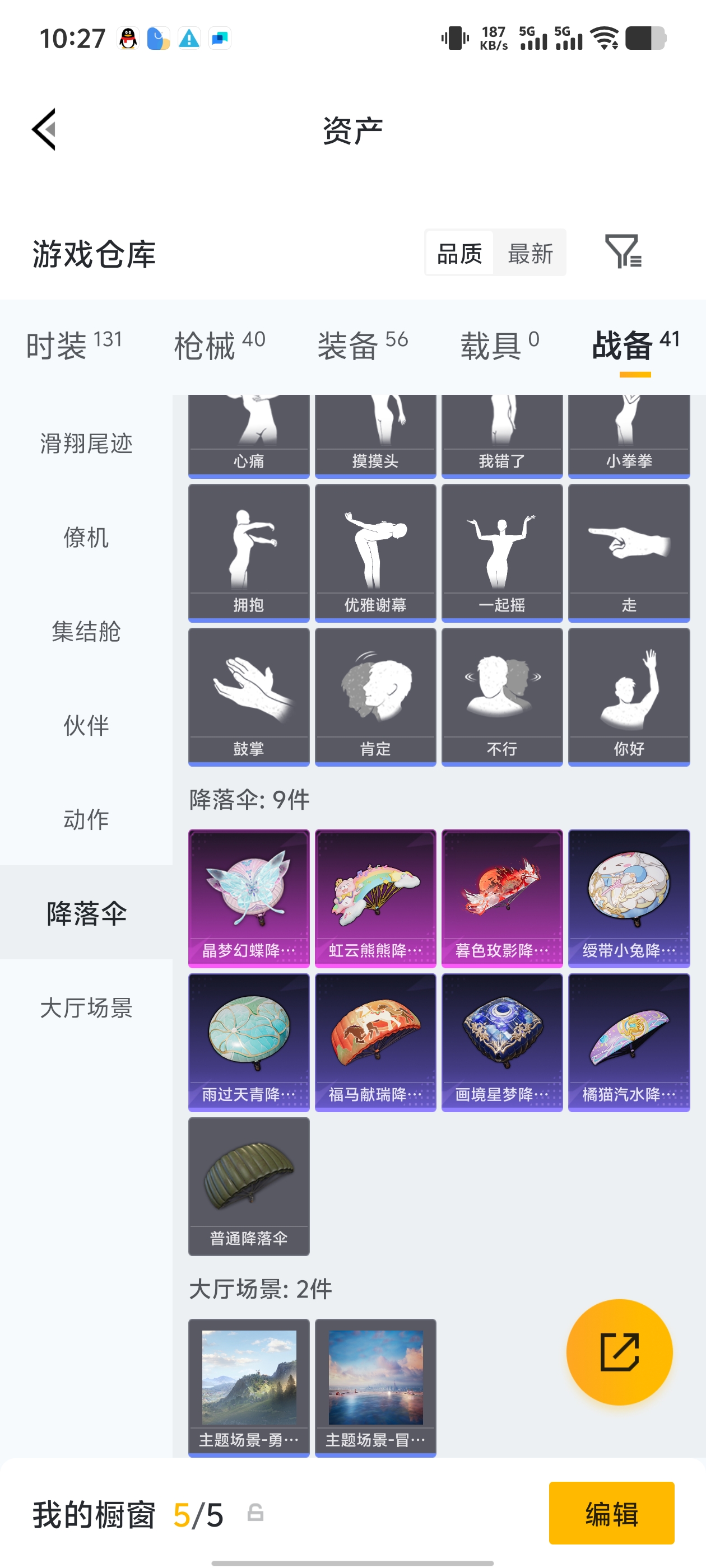Switch sorting to 品质

(461, 253)
